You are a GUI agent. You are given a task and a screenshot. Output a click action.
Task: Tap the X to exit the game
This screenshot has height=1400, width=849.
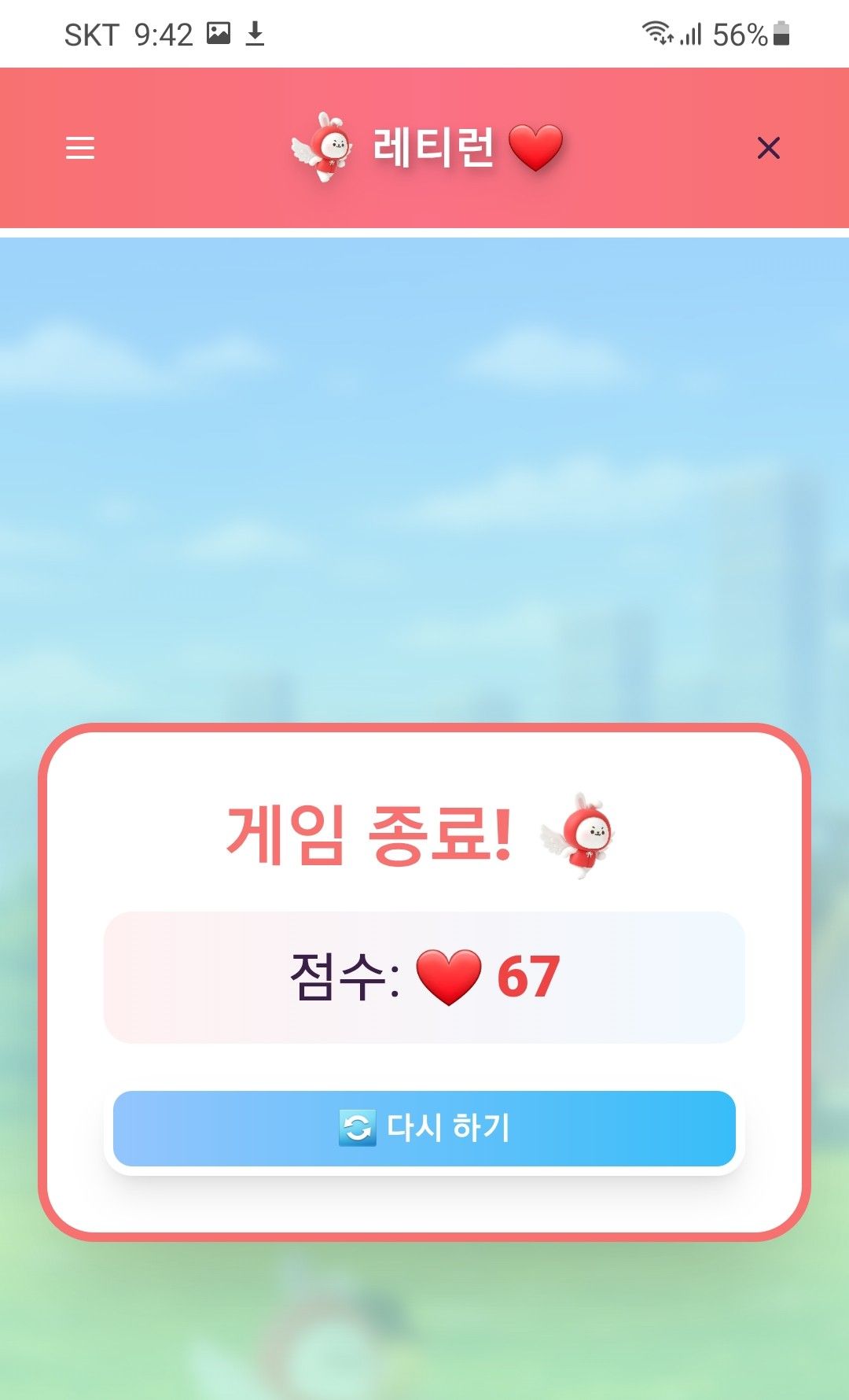768,148
